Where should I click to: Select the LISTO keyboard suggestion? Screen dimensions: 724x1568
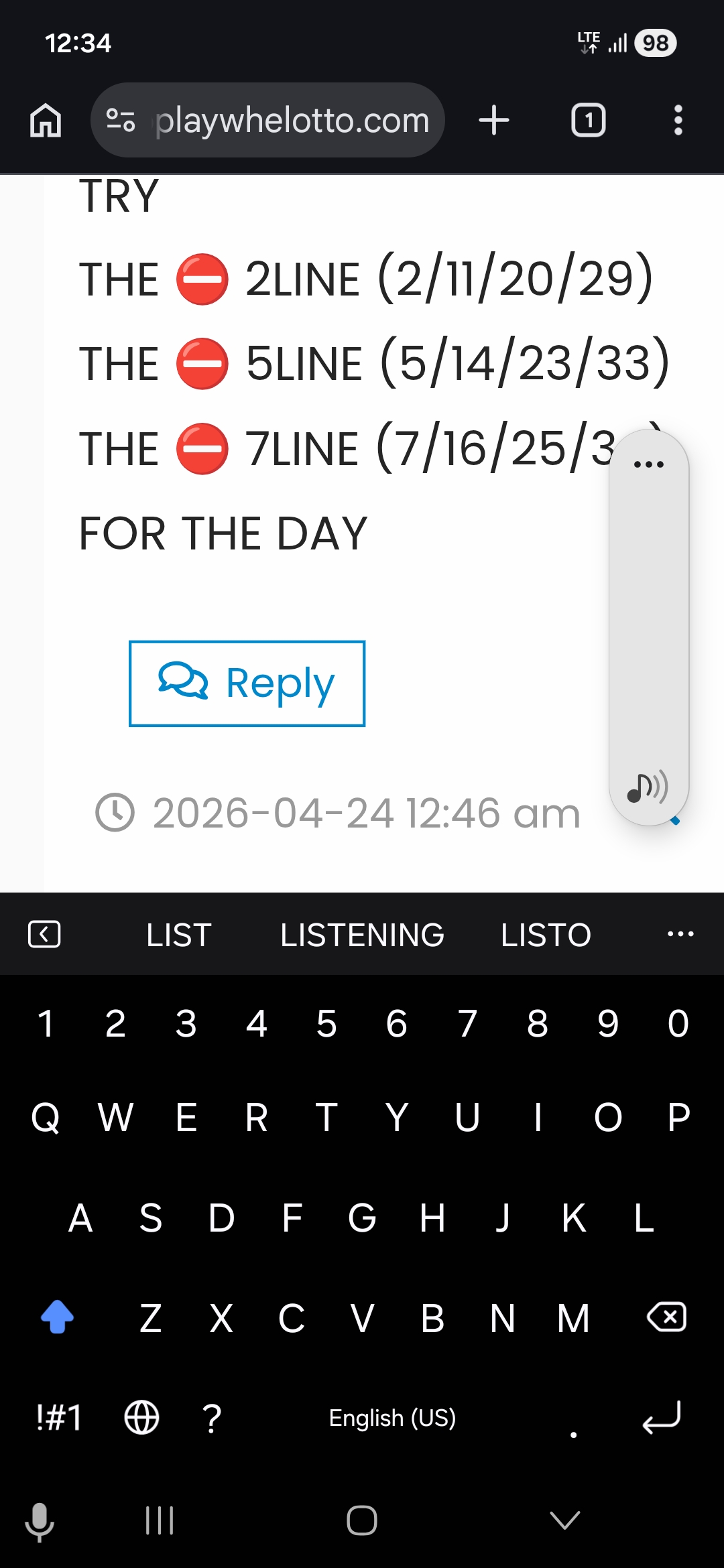[x=546, y=935]
